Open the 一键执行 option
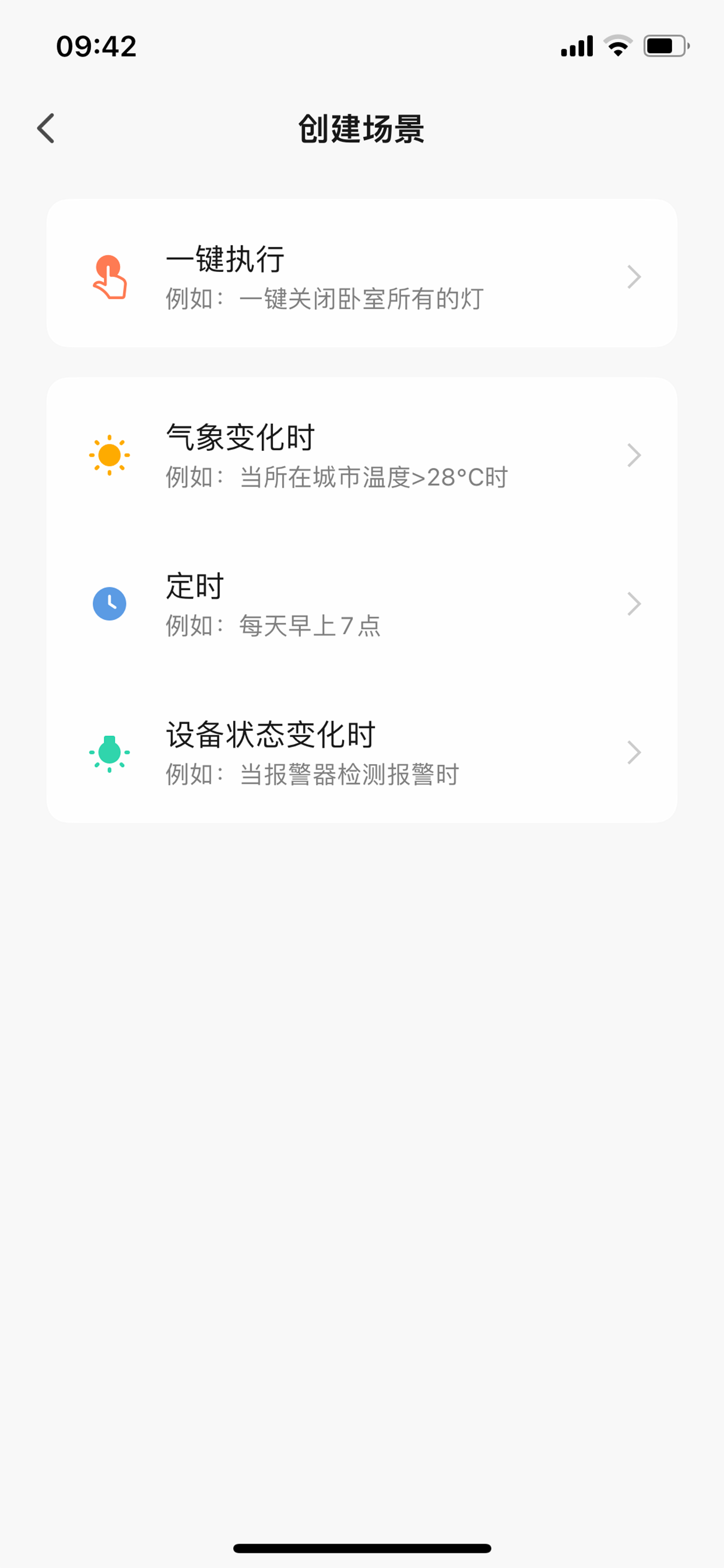This screenshot has height=1568, width=724. tap(362, 274)
